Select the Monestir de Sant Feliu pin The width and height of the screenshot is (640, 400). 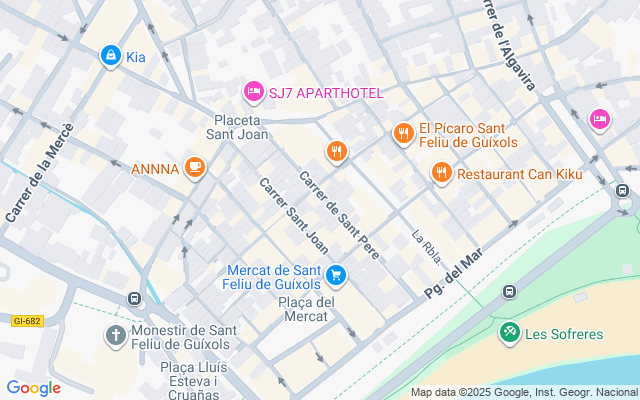point(116,336)
